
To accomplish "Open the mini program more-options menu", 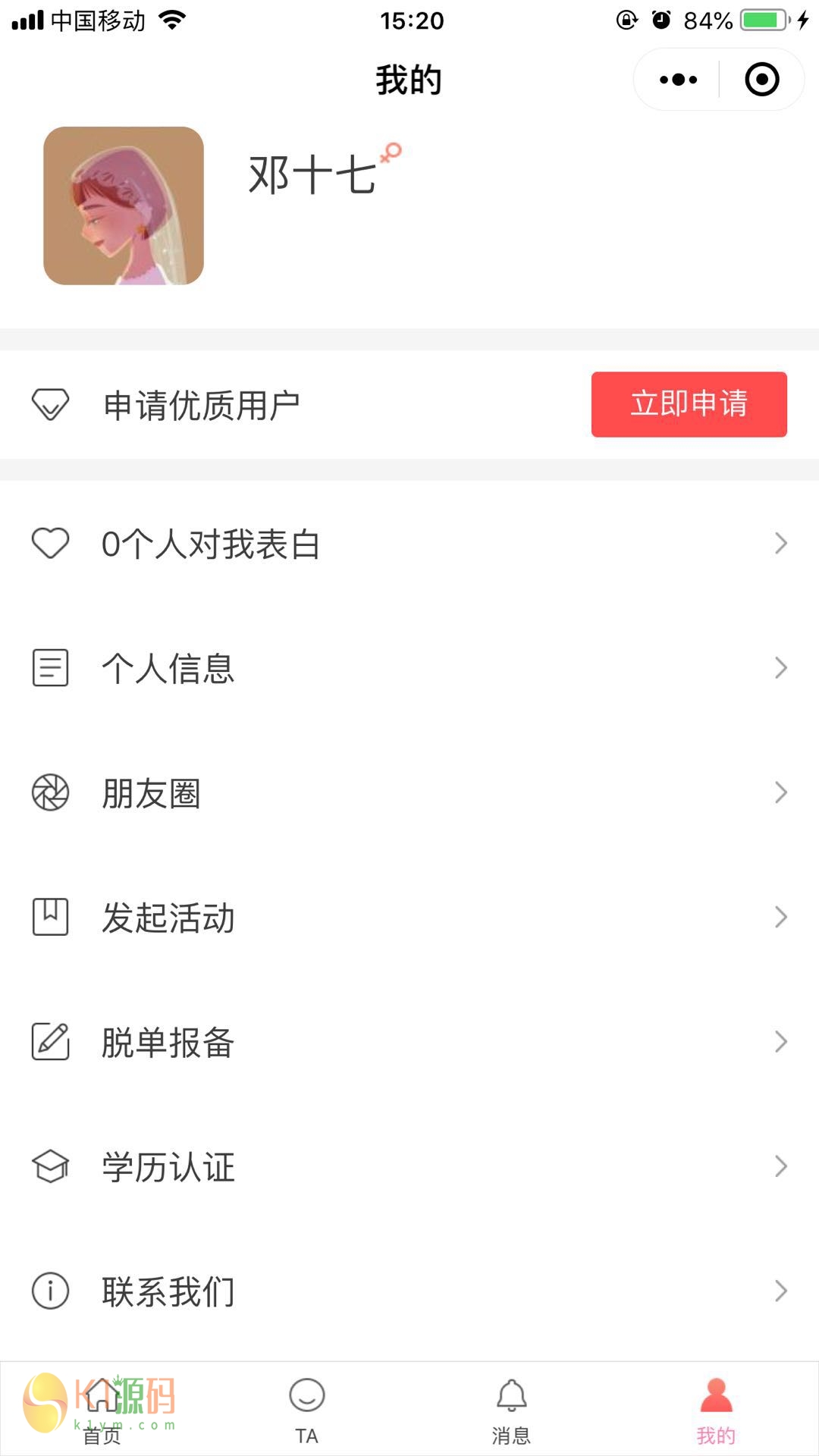I will point(678,80).
